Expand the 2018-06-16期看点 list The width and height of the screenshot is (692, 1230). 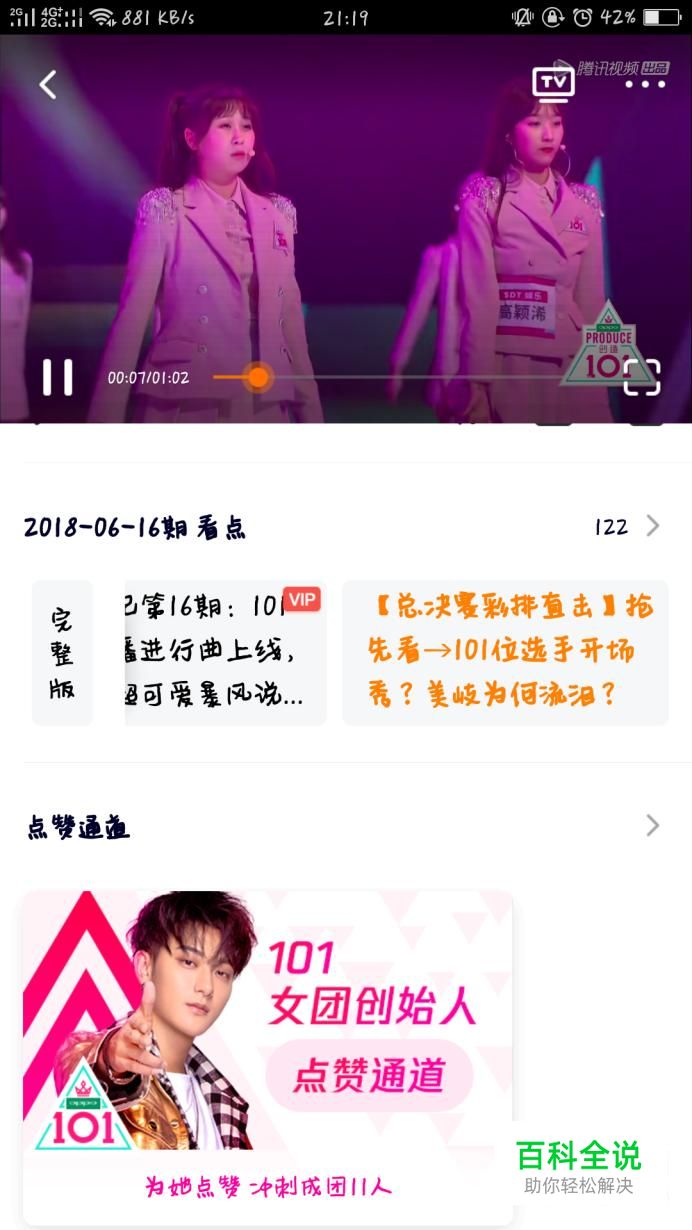pyautogui.click(x=651, y=526)
